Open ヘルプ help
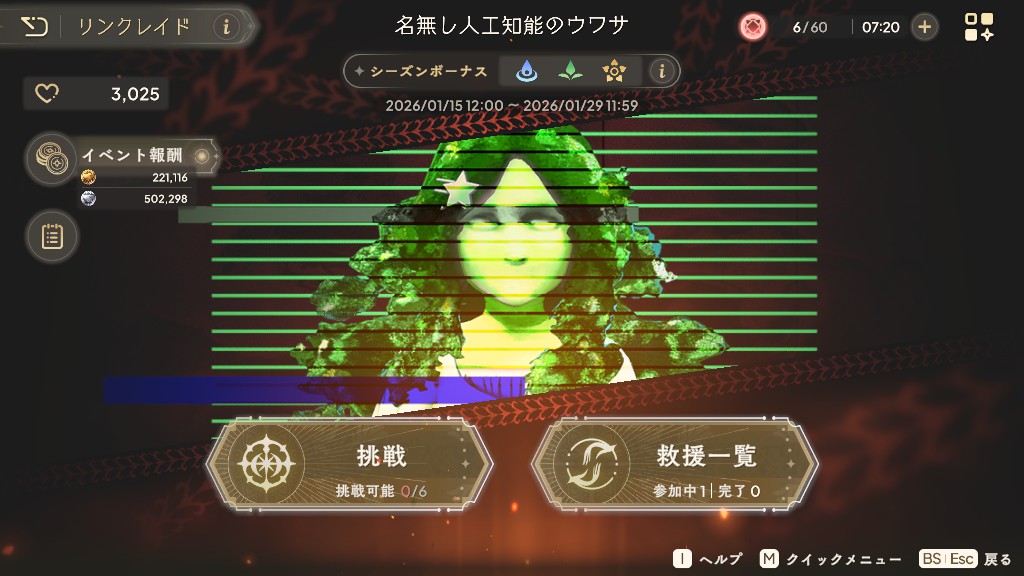Screen dimensions: 1024x576 pos(708,559)
